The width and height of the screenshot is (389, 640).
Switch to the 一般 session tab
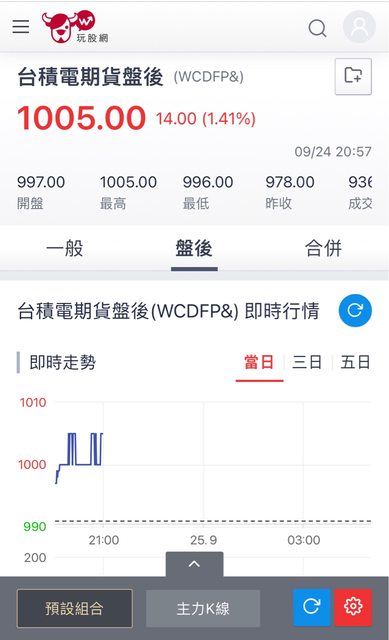tap(64, 248)
